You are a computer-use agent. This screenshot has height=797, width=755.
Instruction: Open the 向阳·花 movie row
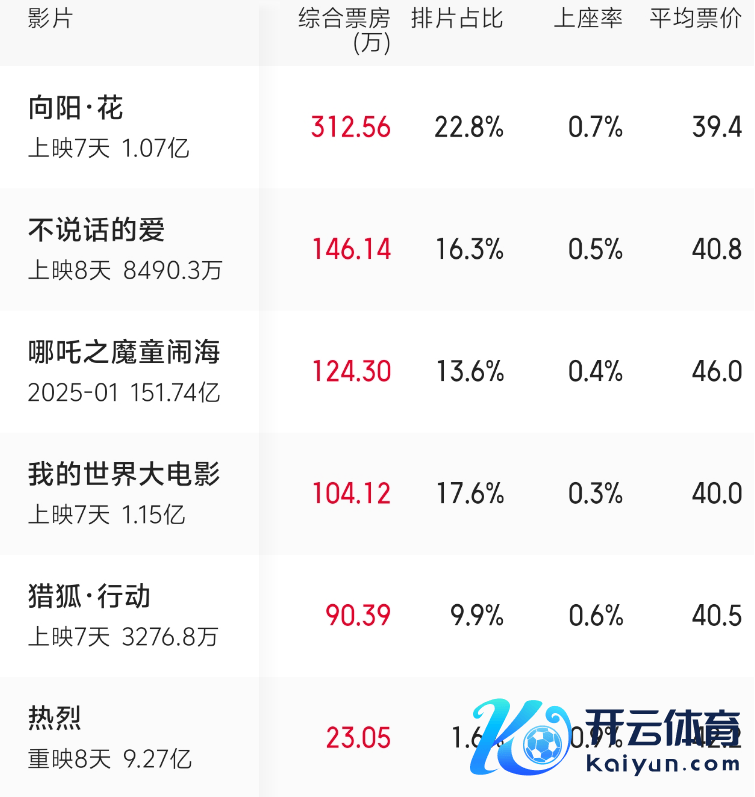click(x=76, y=108)
